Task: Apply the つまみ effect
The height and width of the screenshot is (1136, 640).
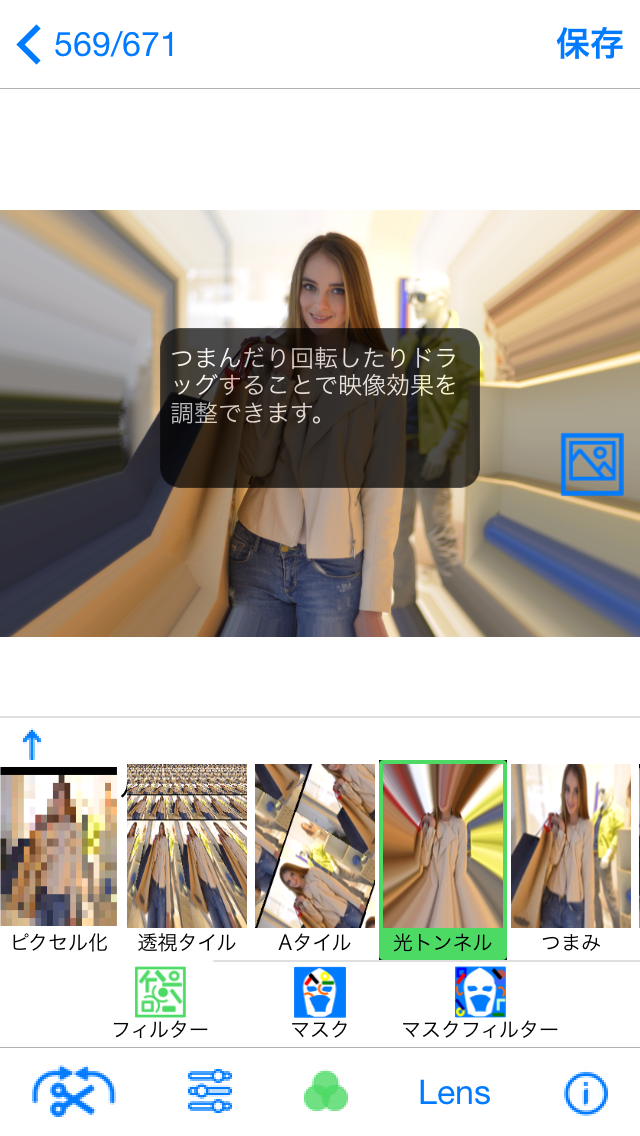Action: coord(571,860)
